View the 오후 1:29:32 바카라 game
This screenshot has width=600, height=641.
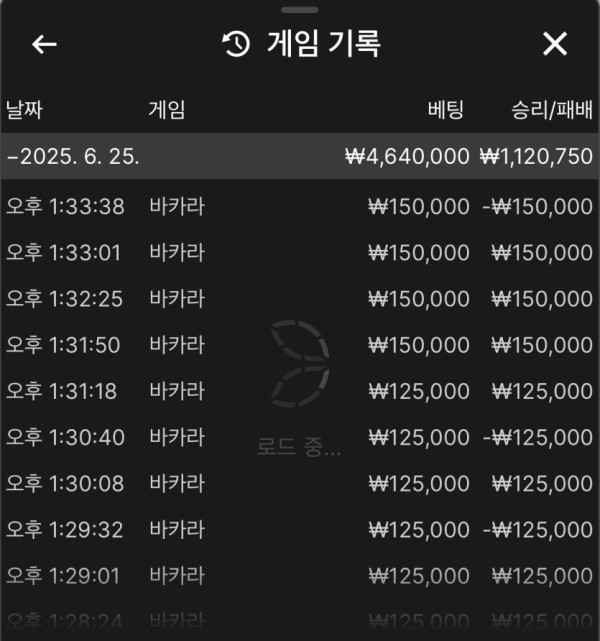(x=299, y=530)
